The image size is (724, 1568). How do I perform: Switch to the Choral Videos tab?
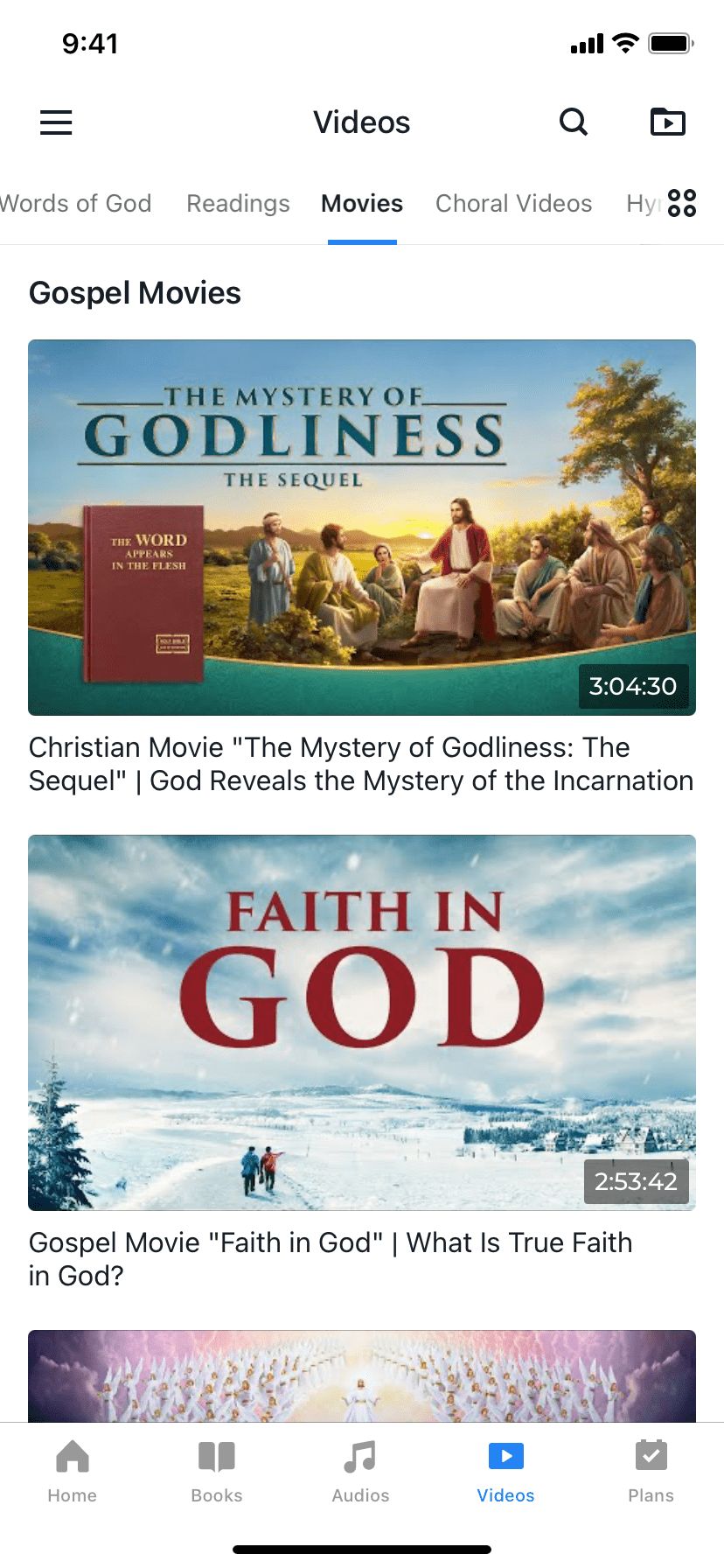click(x=514, y=204)
